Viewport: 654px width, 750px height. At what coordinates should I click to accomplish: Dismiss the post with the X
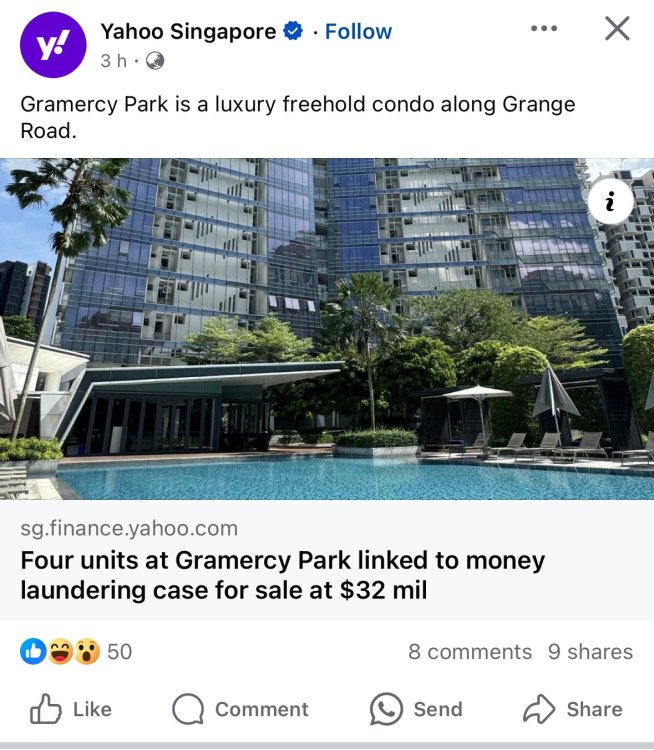coord(617,29)
